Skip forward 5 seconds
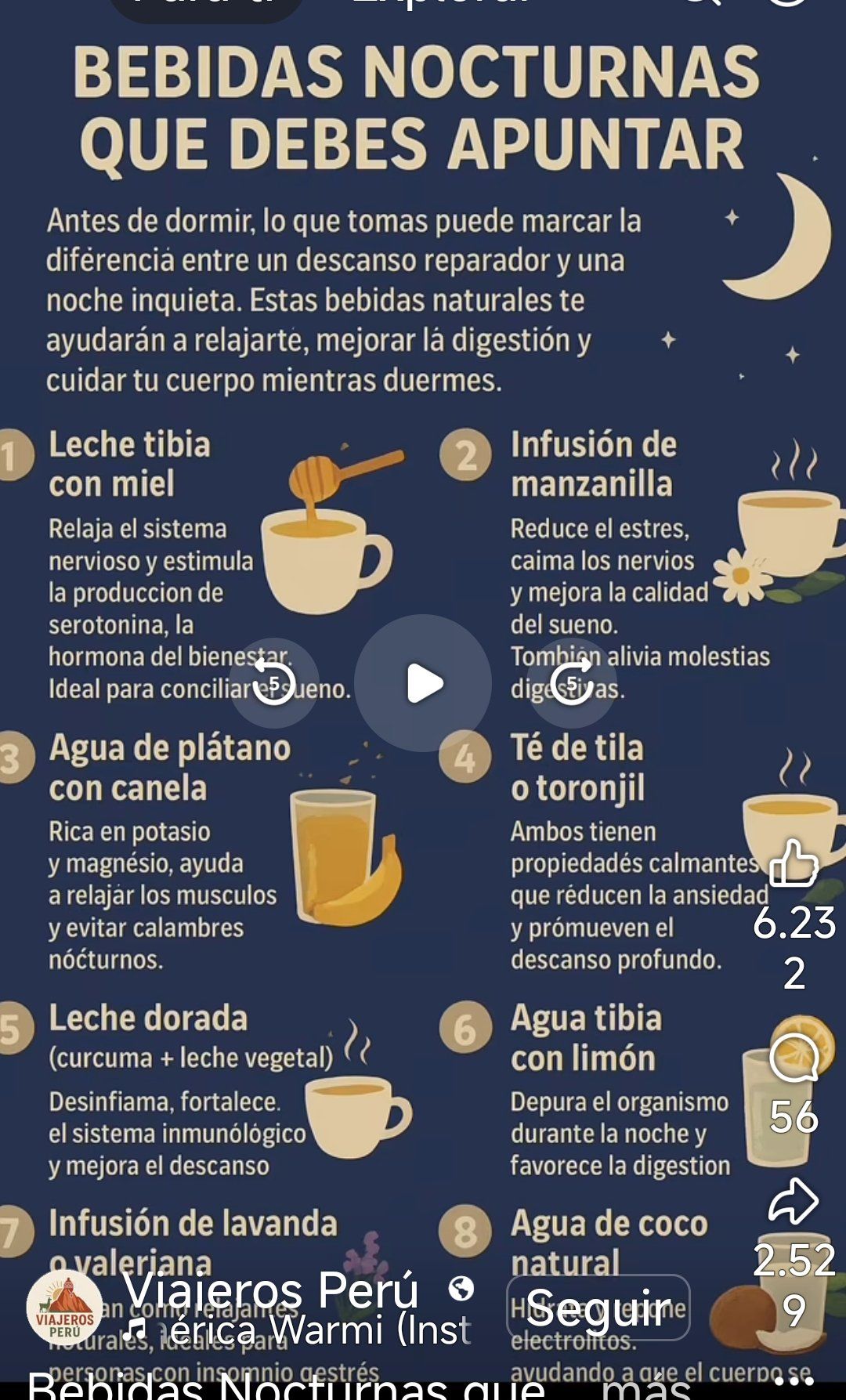Viewport: 846px width, 1400px height. click(572, 683)
